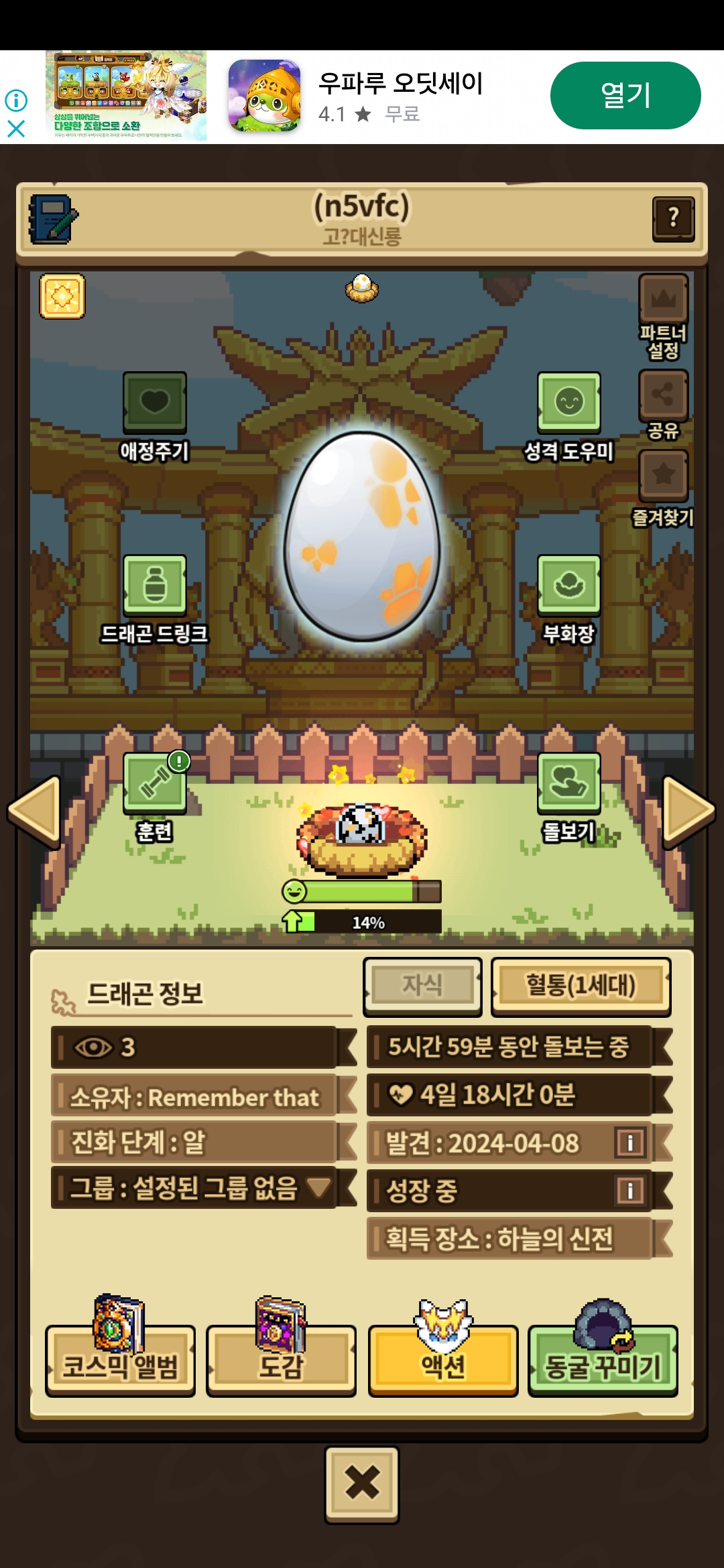Go to next dragon with right arrow
Image resolution: width=724 pixels, height=1568 pixels.
click(x=688, y=811)
